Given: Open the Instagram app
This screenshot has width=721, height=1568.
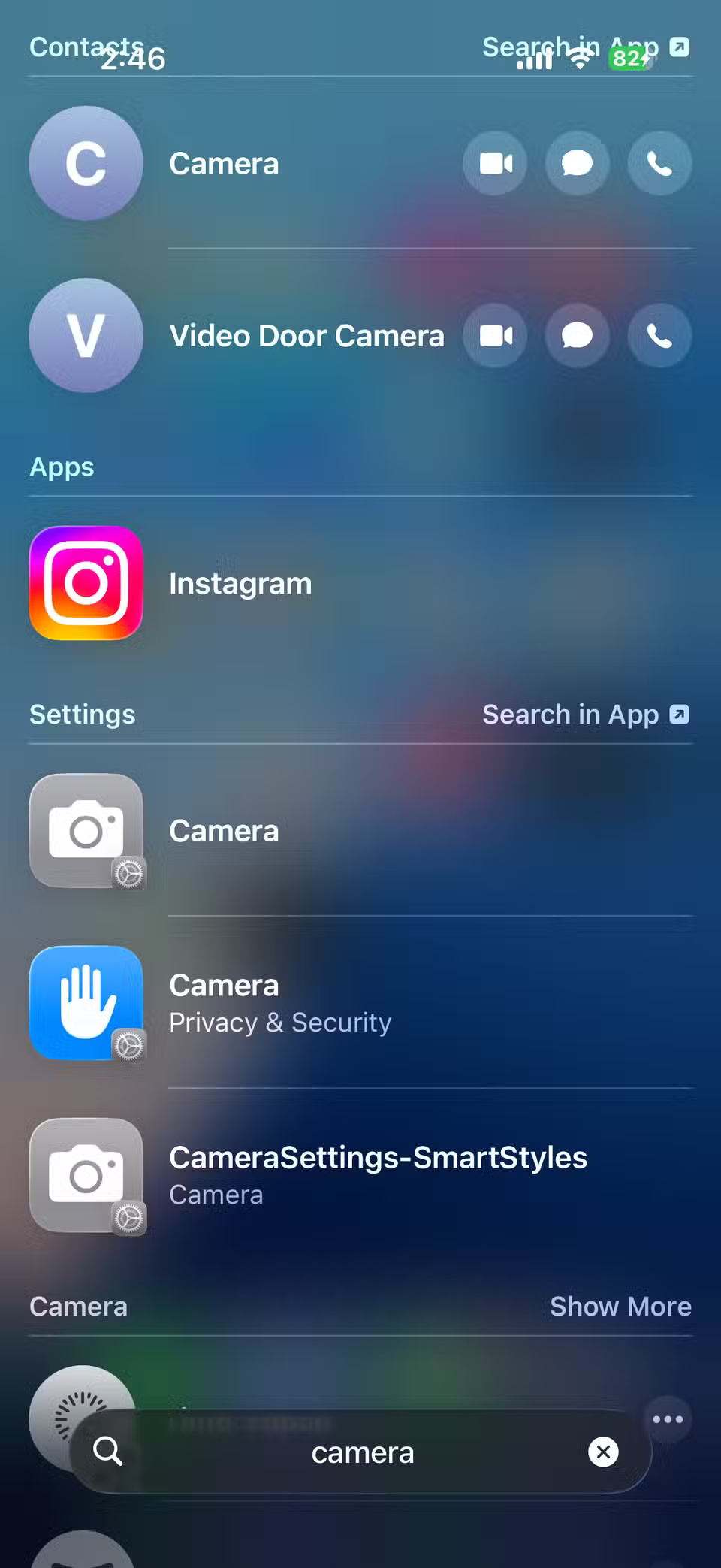Looking at the screenshot, I should [x=240, y=583].
